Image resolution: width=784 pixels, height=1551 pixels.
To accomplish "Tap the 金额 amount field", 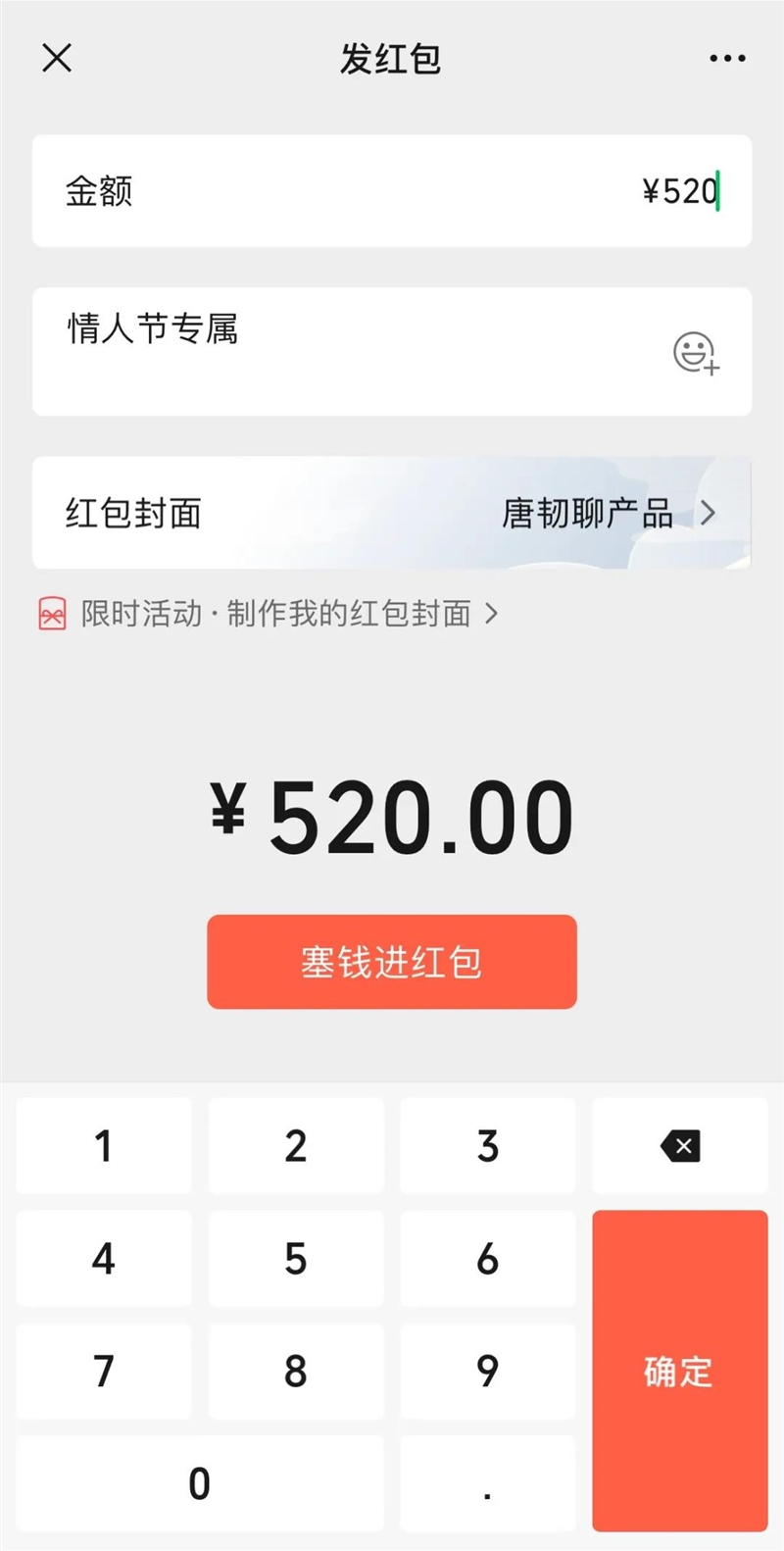I will pyautogui.click(x=392, y=191).
